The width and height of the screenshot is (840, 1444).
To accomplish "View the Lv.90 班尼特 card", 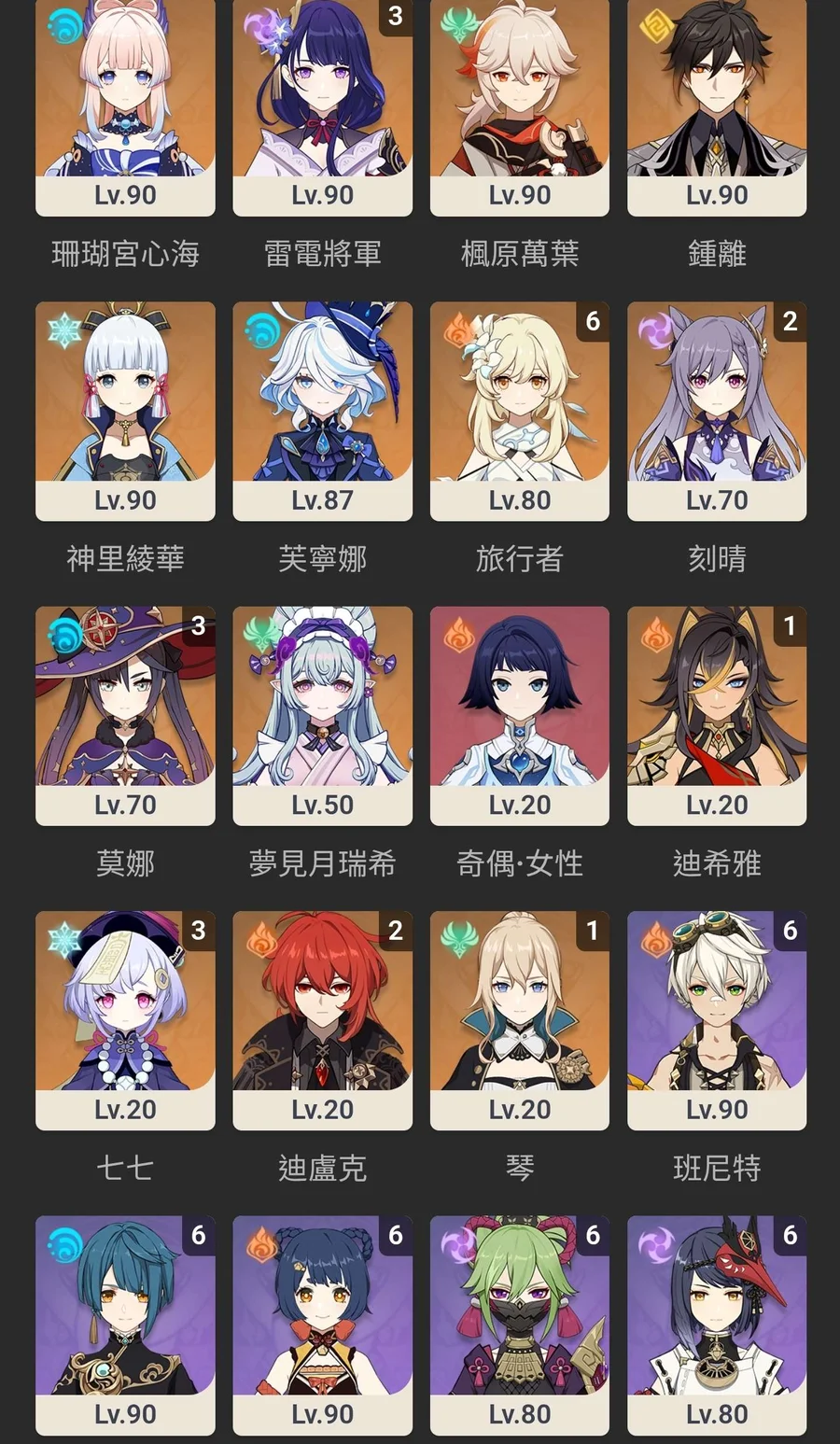I will (717, 1017).
